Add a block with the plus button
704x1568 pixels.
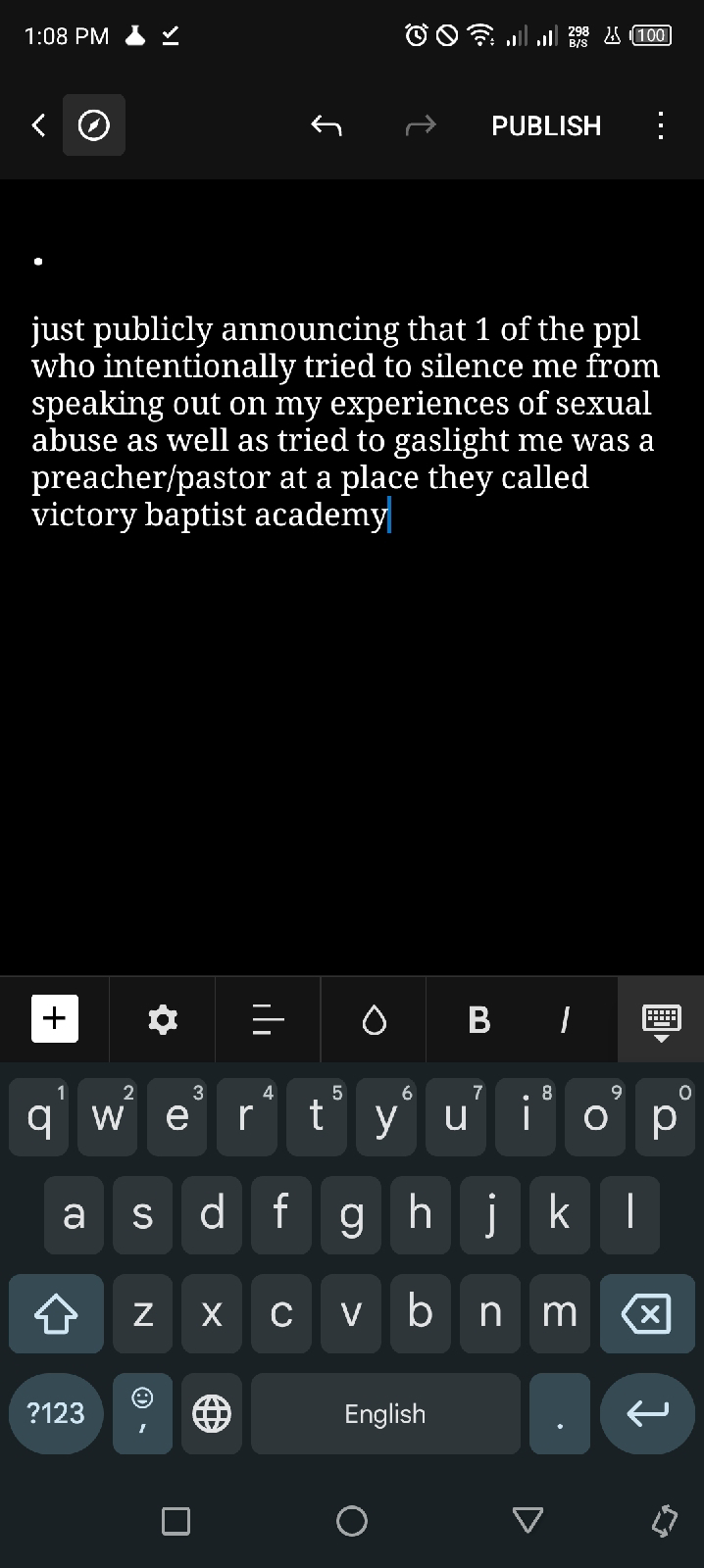[x=54, y=1019]
